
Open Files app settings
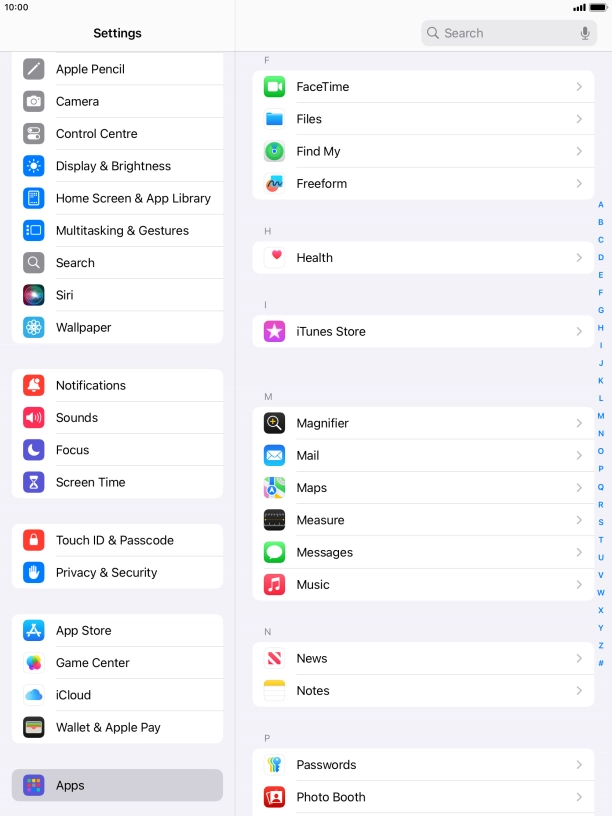[x=423, y=119]
